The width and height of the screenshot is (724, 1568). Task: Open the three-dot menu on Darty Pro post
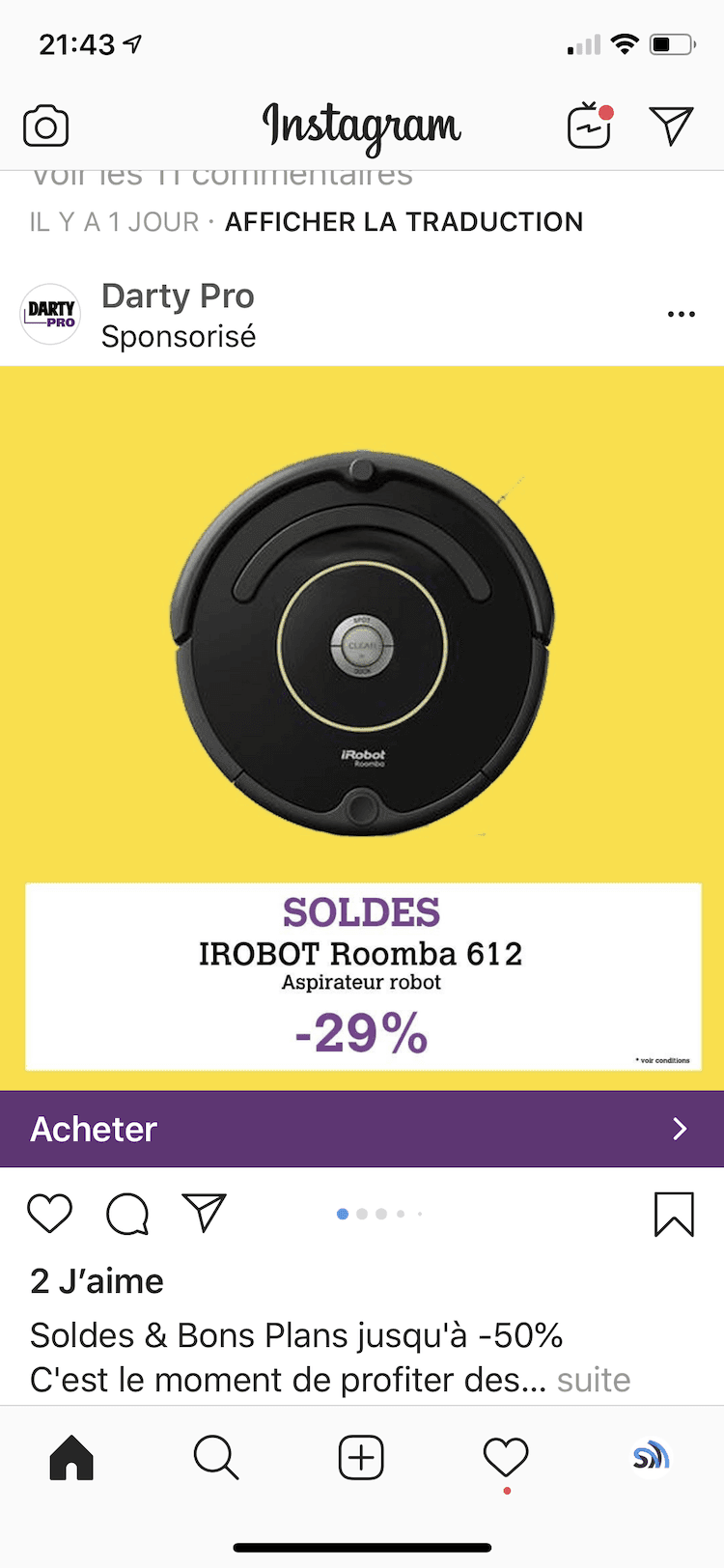681,315
